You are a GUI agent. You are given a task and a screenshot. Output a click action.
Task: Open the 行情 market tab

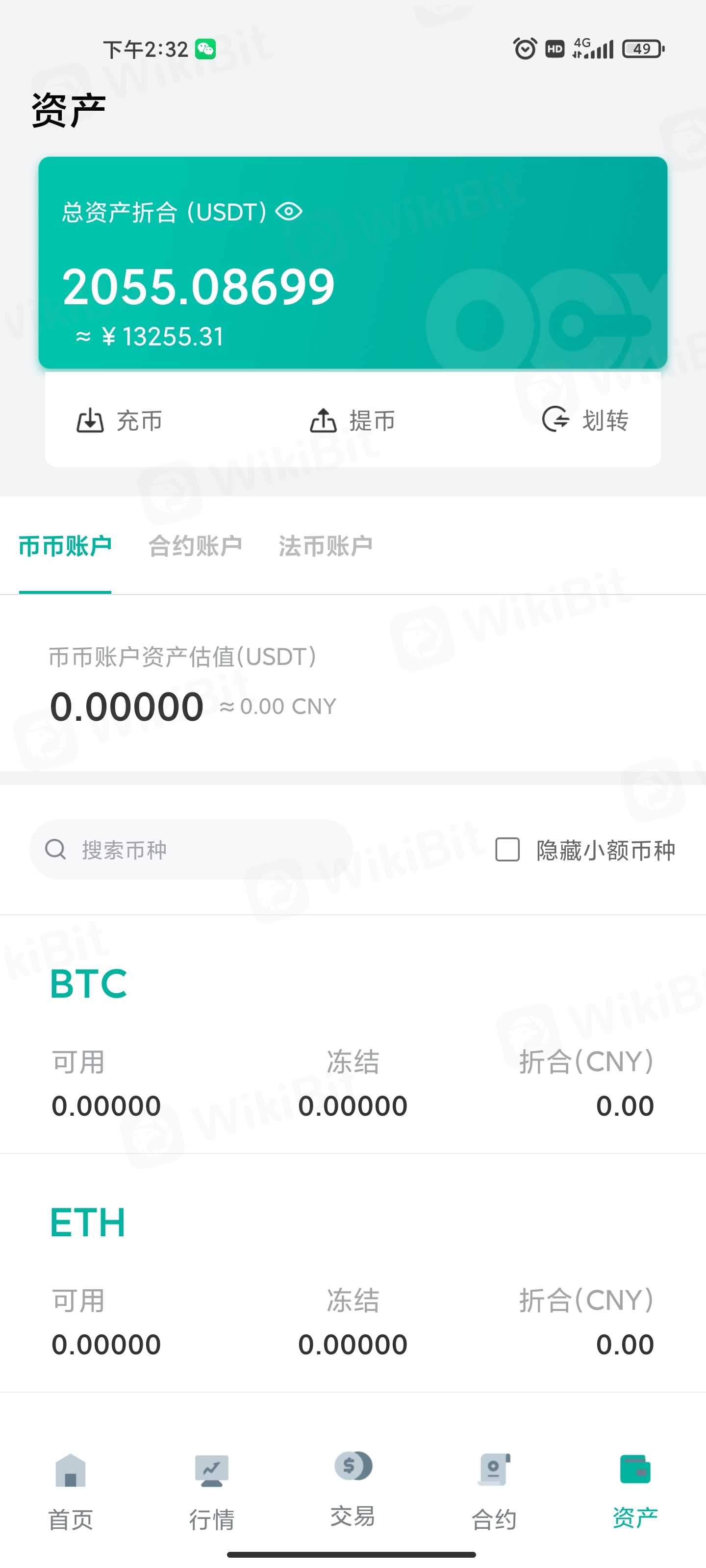211,1491
